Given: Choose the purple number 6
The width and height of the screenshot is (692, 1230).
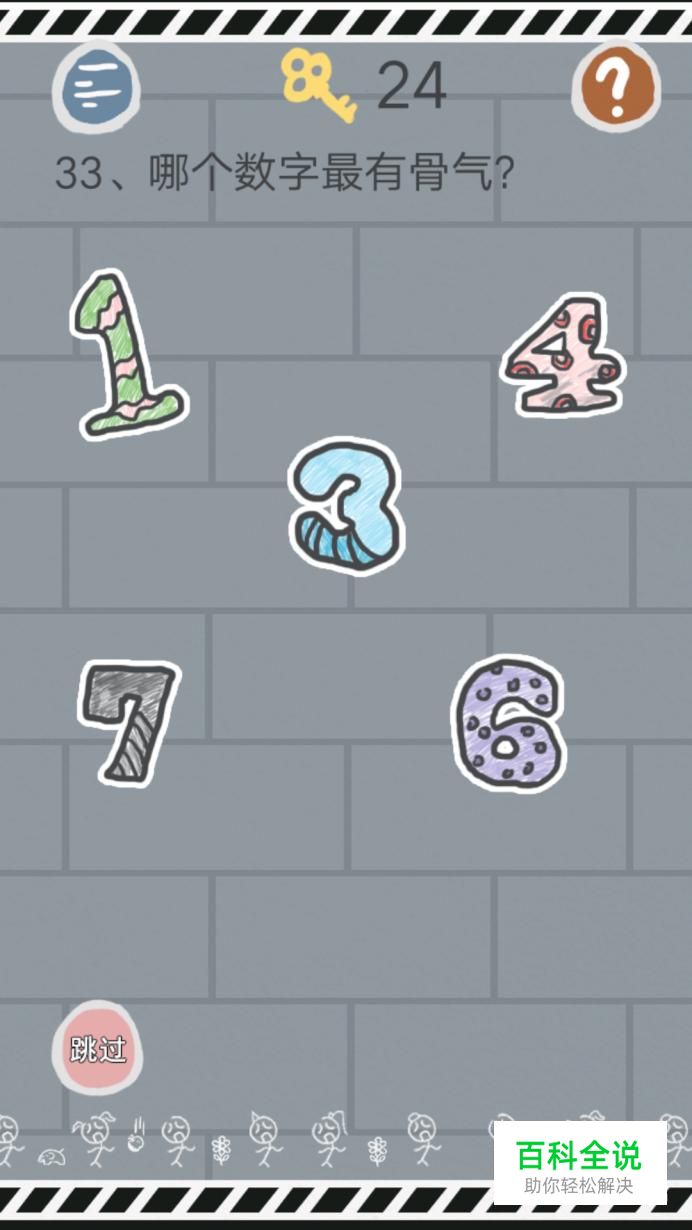Looking at the screenshot, I should (x=508, y=722).
